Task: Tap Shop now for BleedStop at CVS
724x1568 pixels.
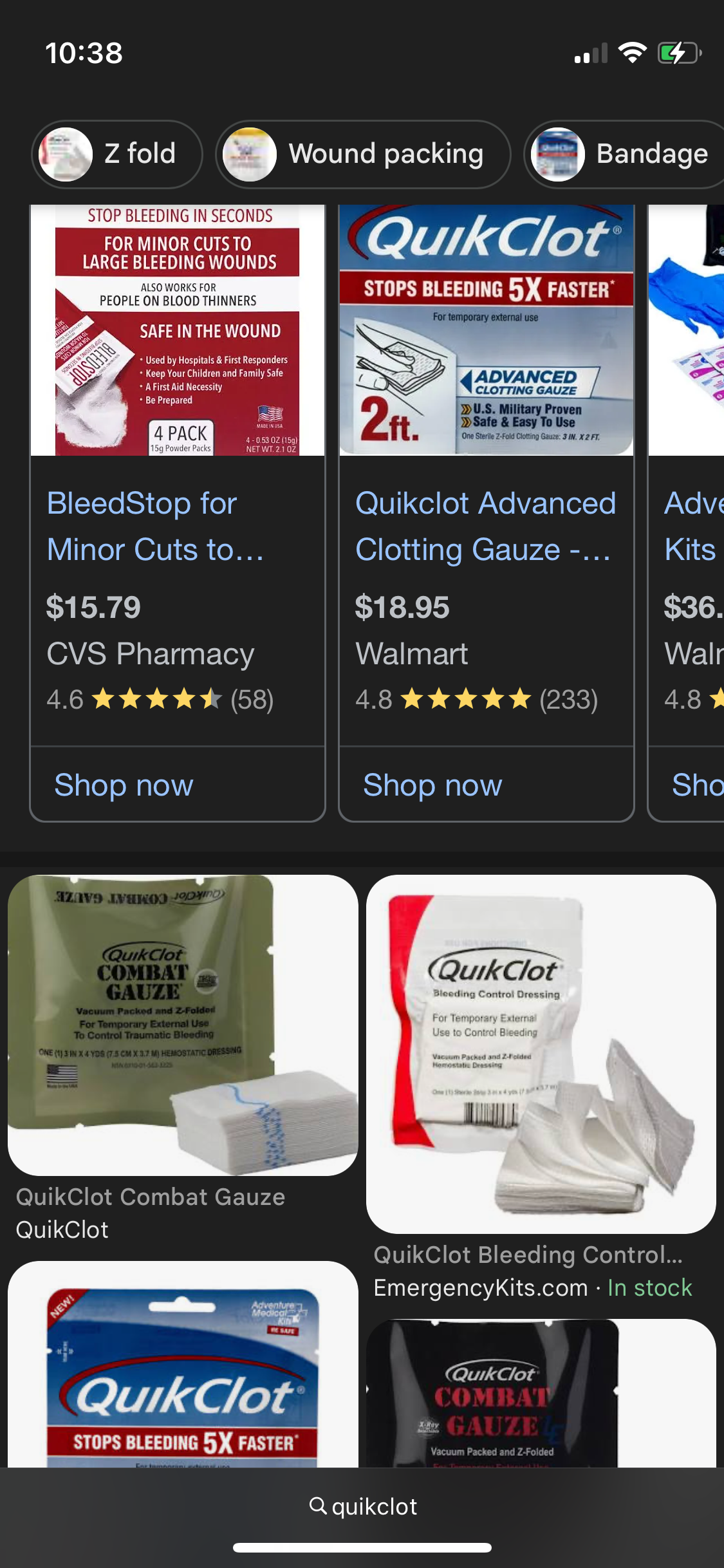Action: 124,785
